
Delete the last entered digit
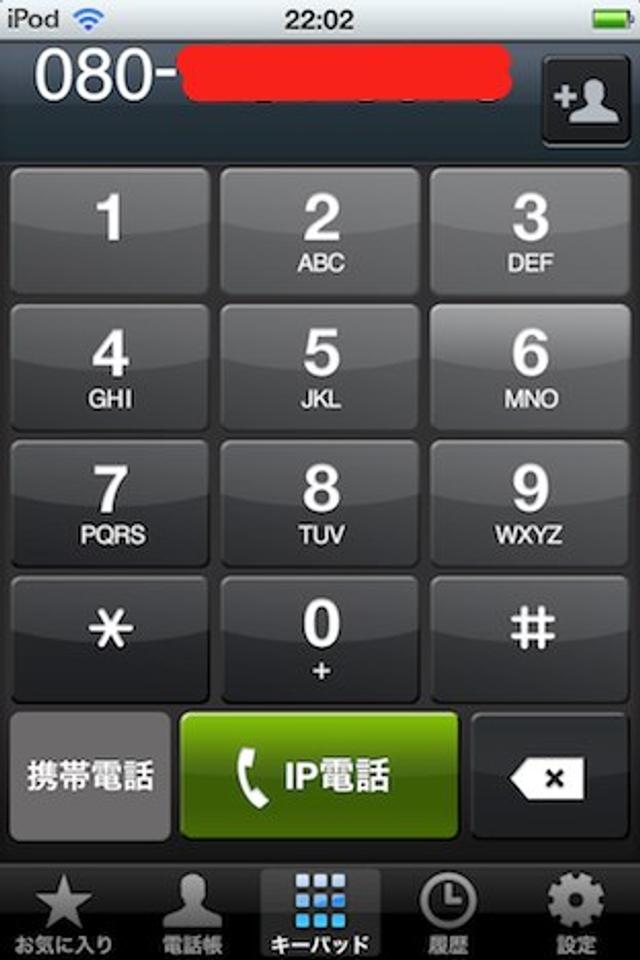point(549,776)
